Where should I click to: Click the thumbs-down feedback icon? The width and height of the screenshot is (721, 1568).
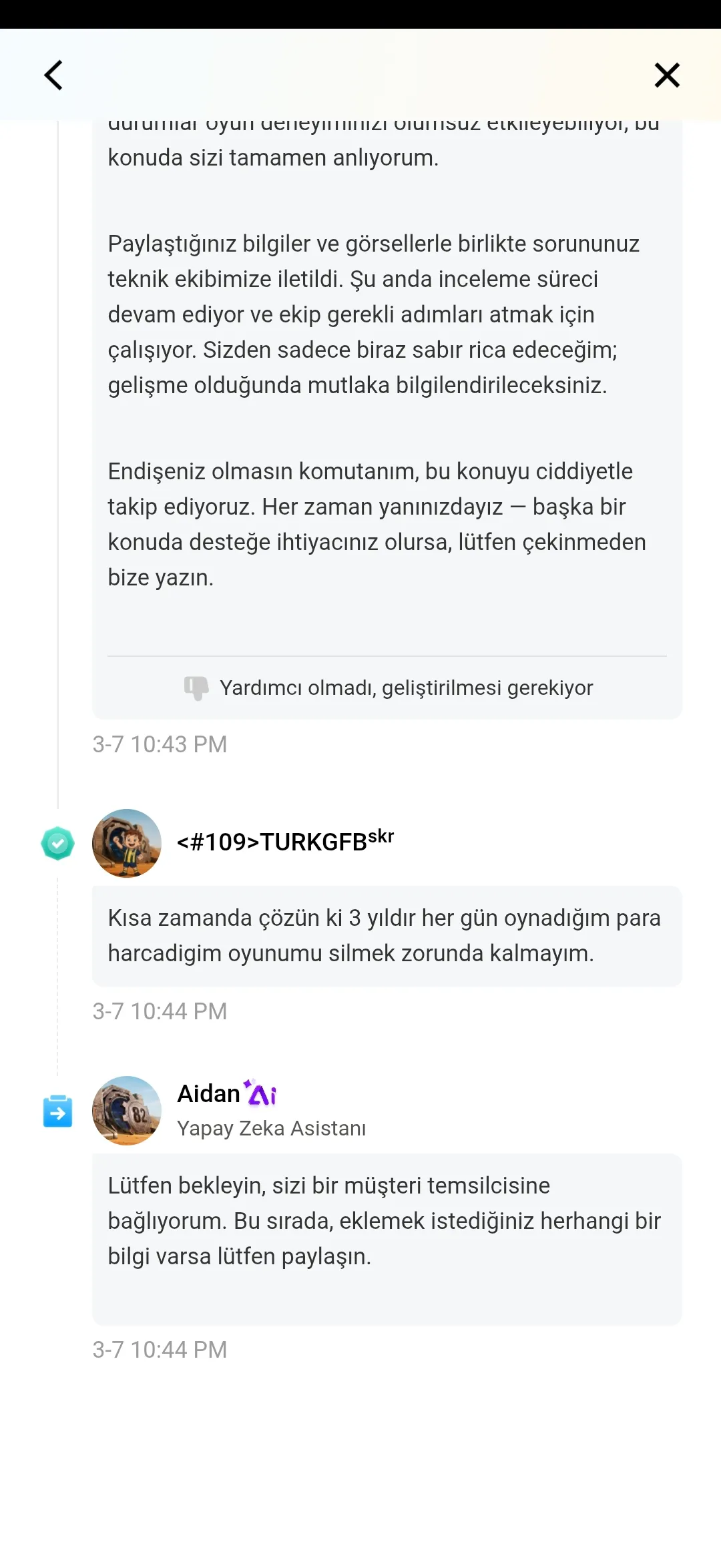(196, 688)
